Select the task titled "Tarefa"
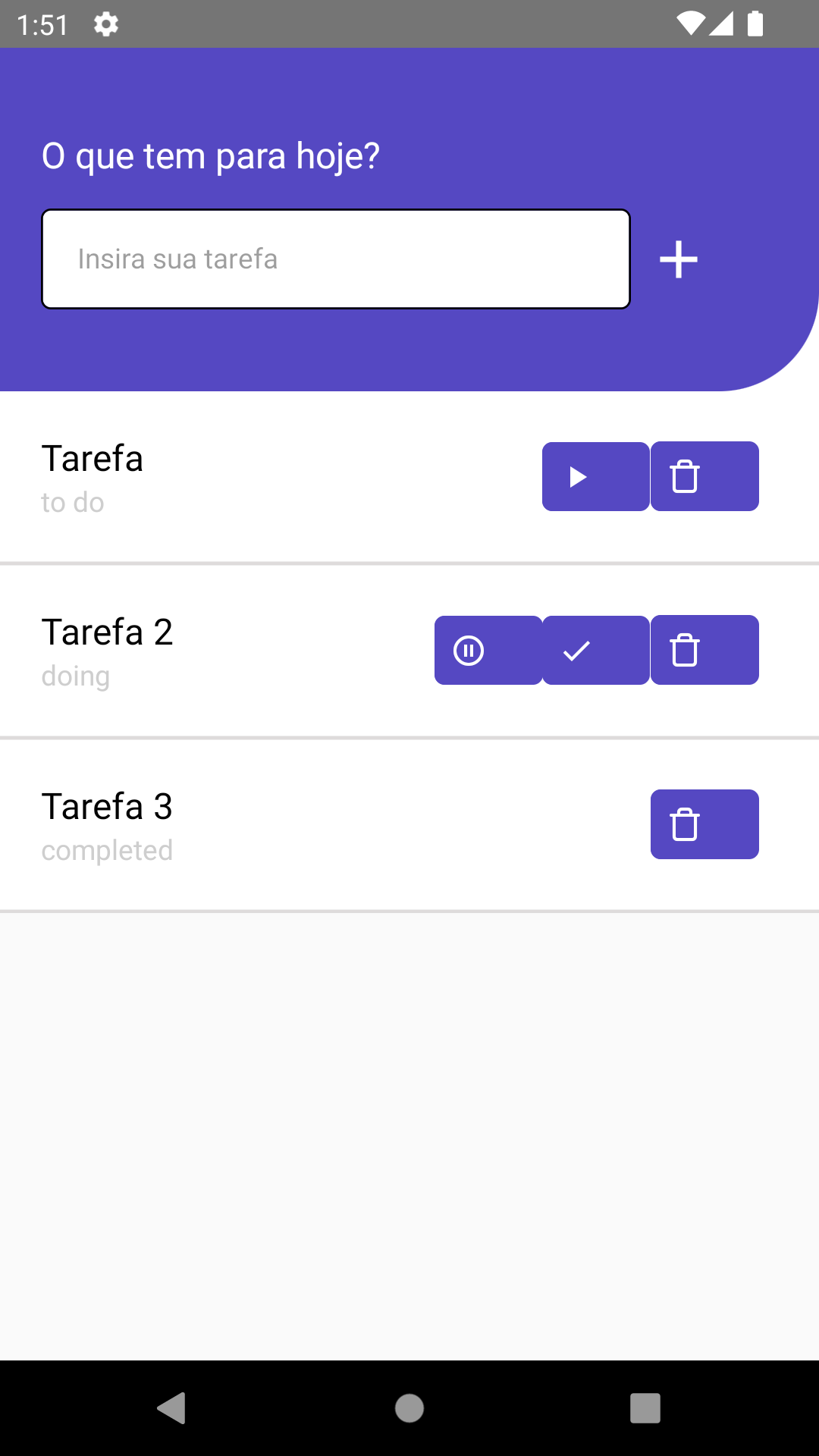Screen dimensions: 819x1456 pos(93,459)
